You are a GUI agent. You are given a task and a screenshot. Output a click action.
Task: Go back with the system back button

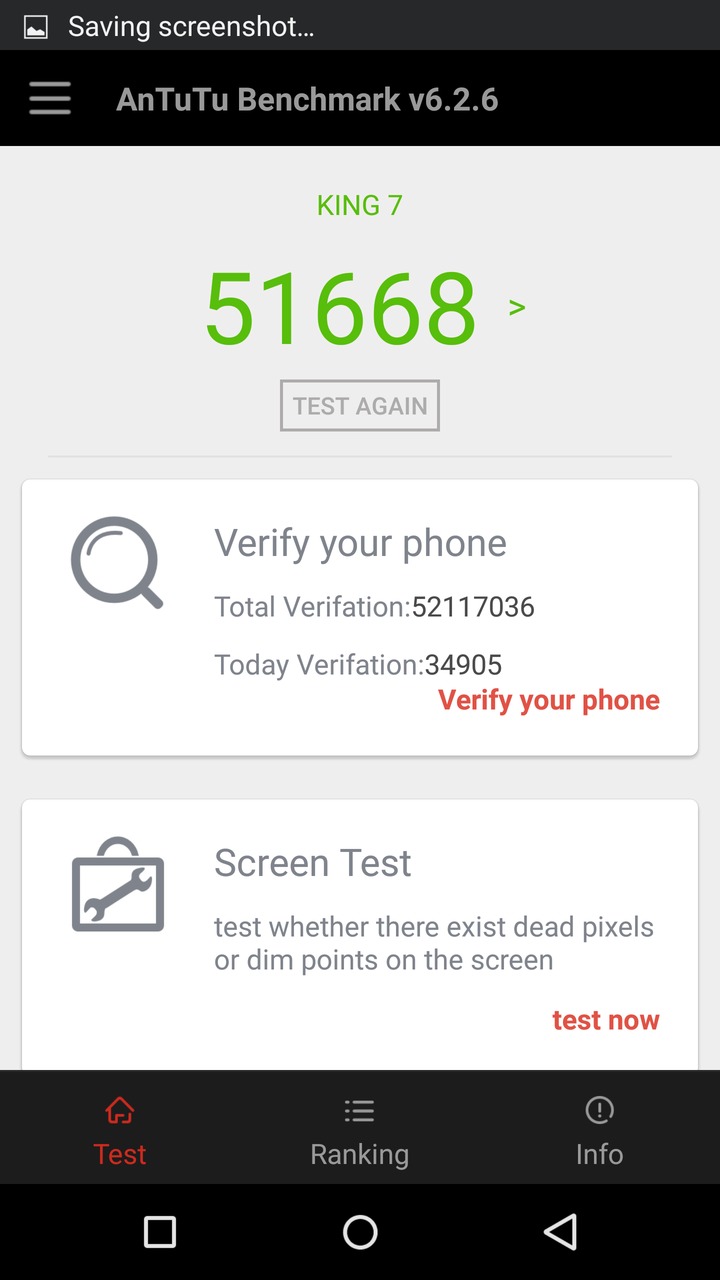point(560,1232)
